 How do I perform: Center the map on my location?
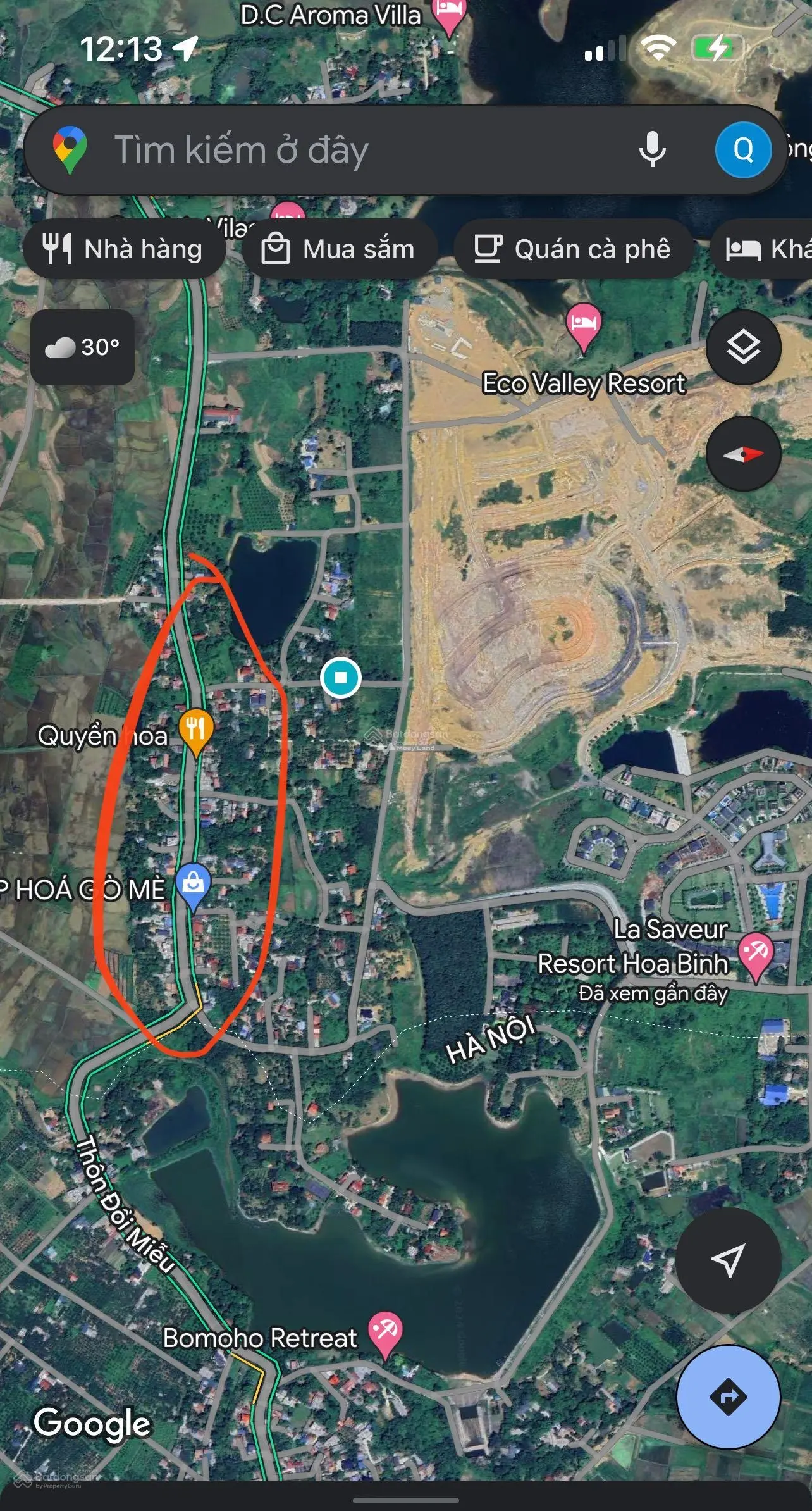(728, 1260)
